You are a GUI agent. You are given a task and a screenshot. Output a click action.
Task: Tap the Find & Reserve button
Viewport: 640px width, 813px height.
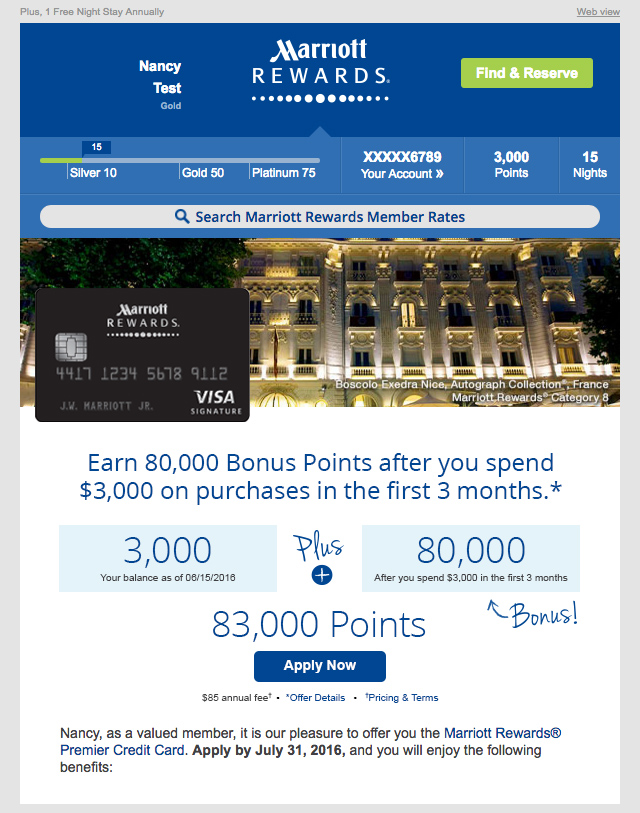tap(526, 73)
